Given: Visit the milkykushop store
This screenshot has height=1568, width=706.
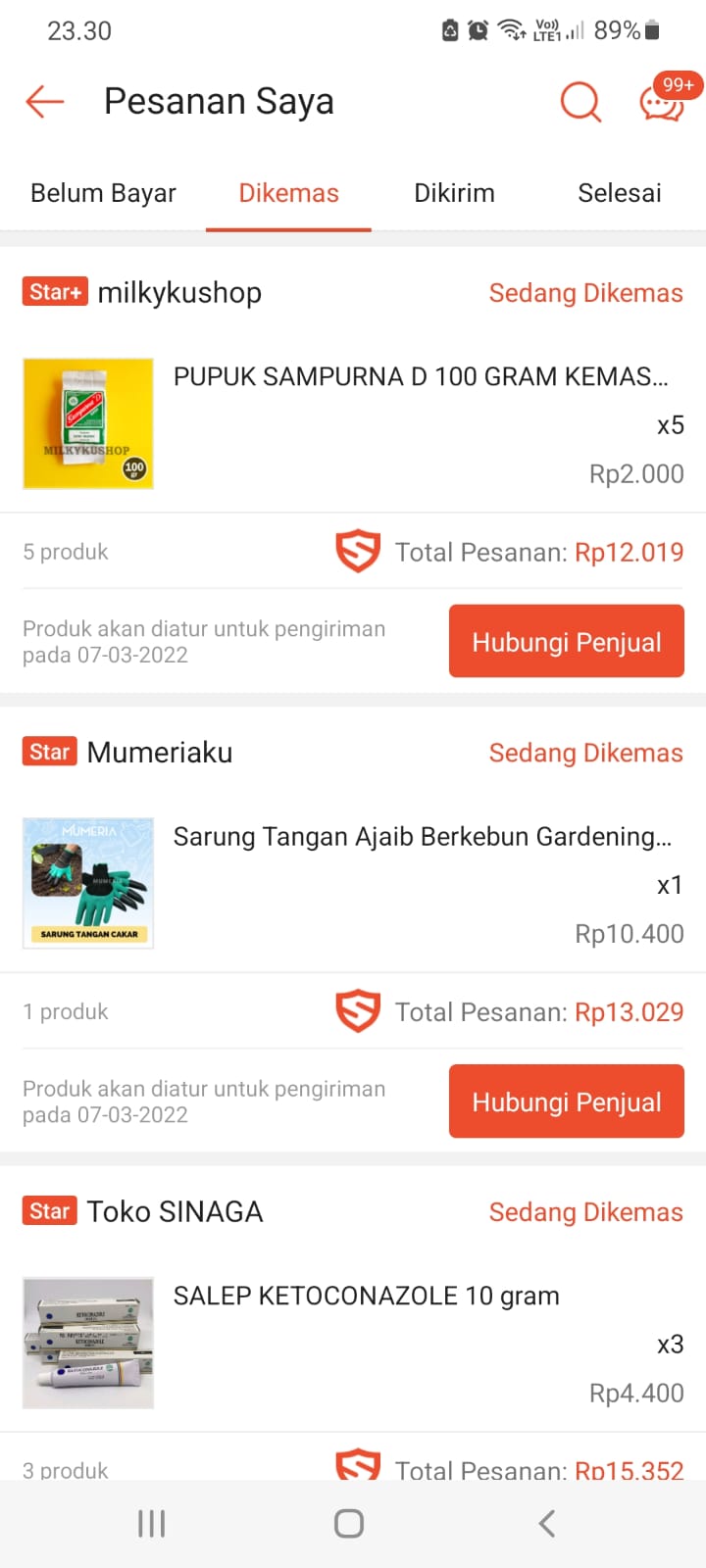Looking at the screenshot, I should point(179,292).
